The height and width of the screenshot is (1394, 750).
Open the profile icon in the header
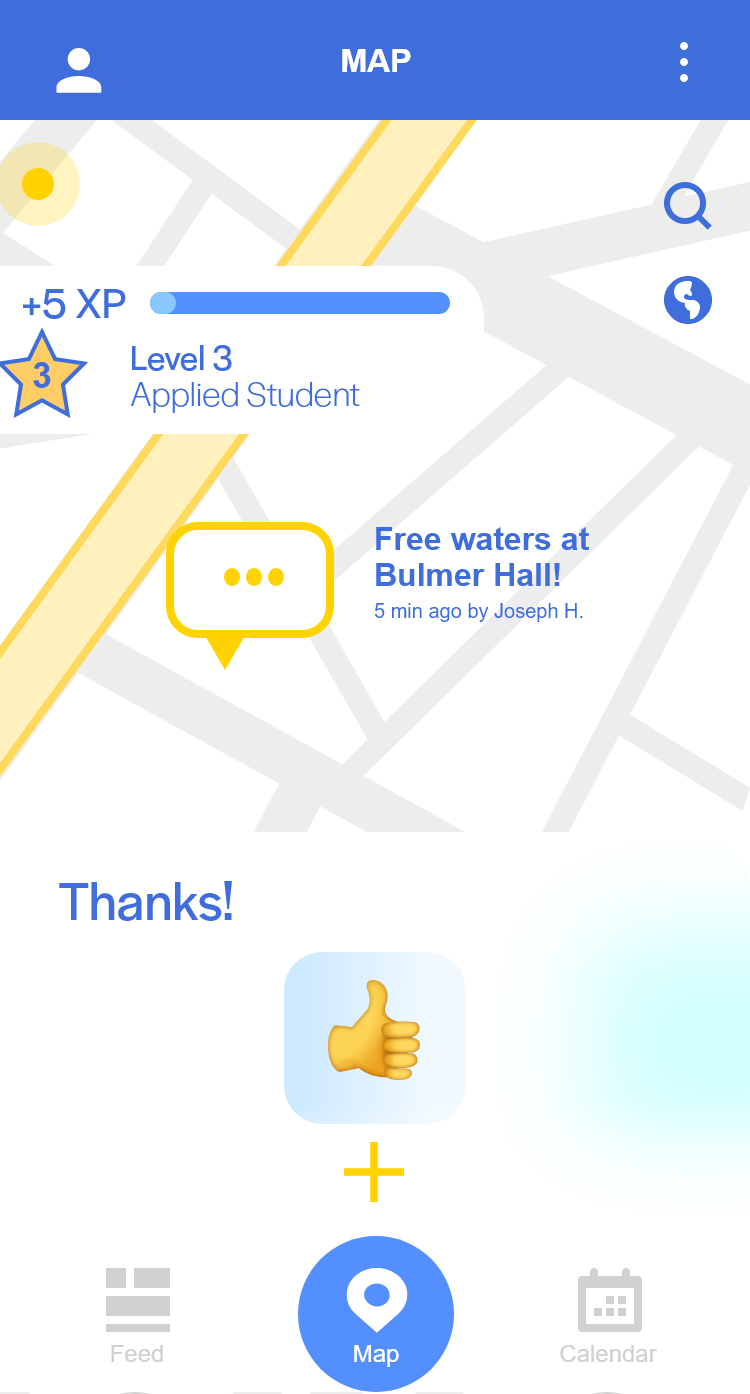click(x=79, y=70)
